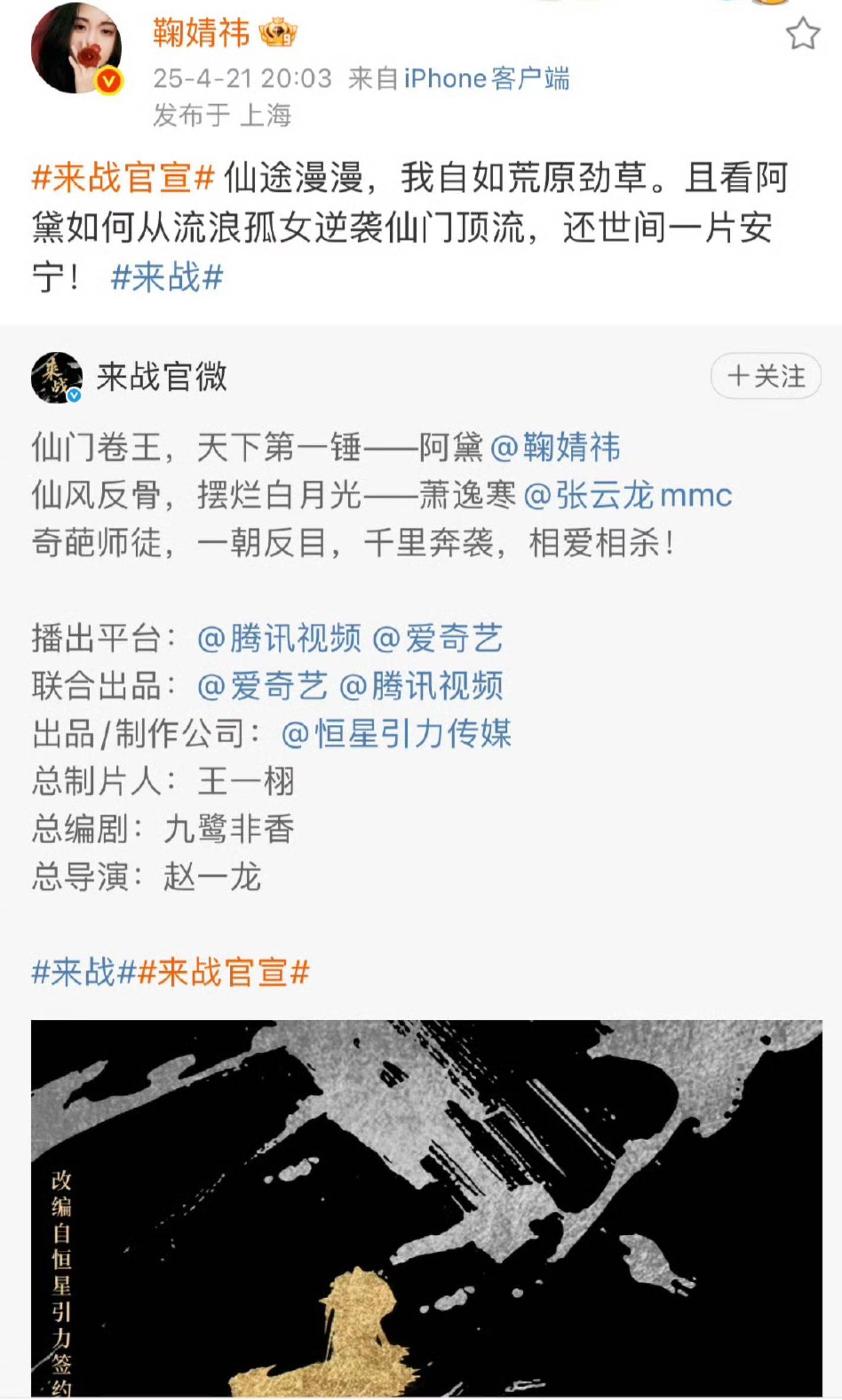Tap the blue #来战# hashtag after 安宁！
This screenshot has height=1400, width=842.
click(166, 277)
